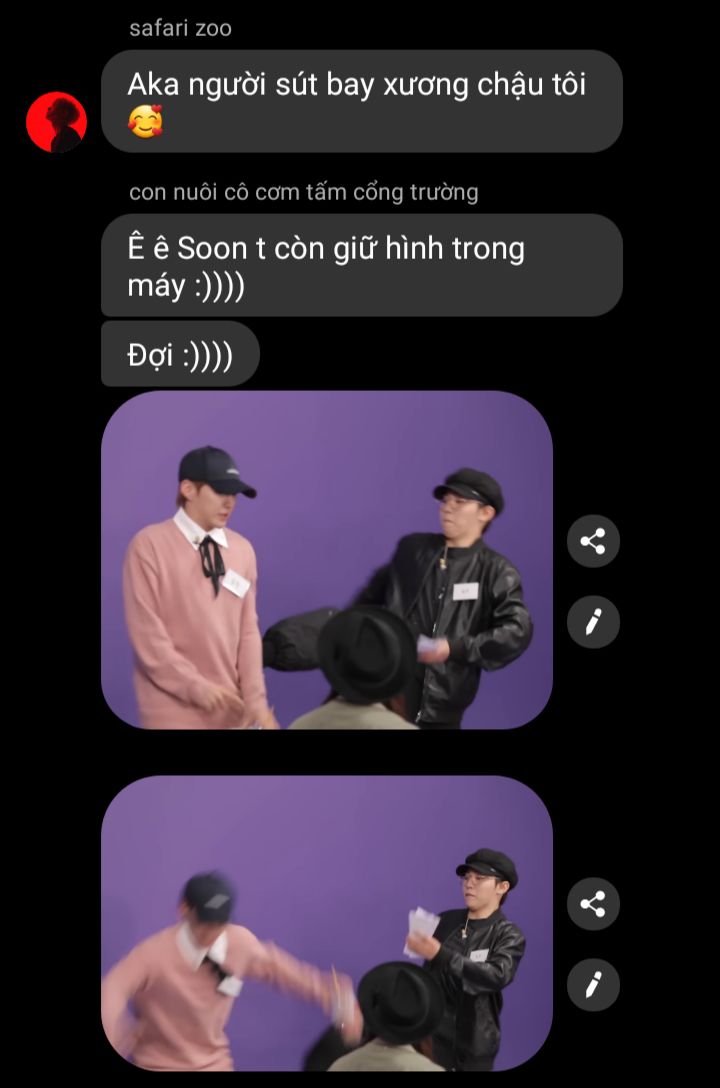720x1088 pixels.
Task: Share the first photo, both people standing
Action: pos(593,542)
